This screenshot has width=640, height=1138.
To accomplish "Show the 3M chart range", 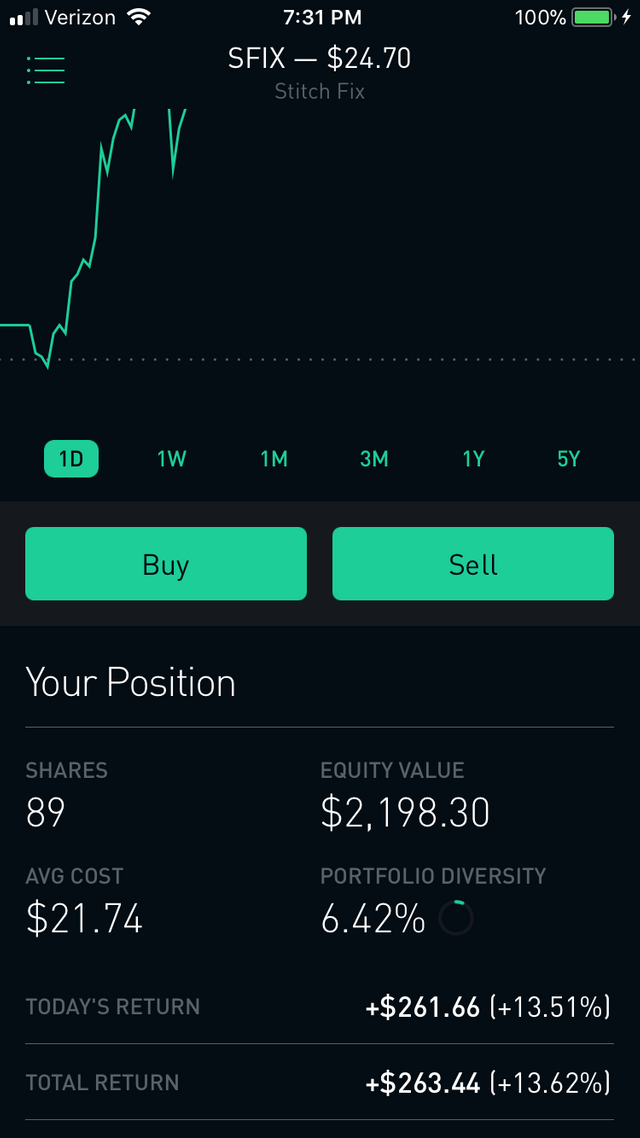I will 374,459.
